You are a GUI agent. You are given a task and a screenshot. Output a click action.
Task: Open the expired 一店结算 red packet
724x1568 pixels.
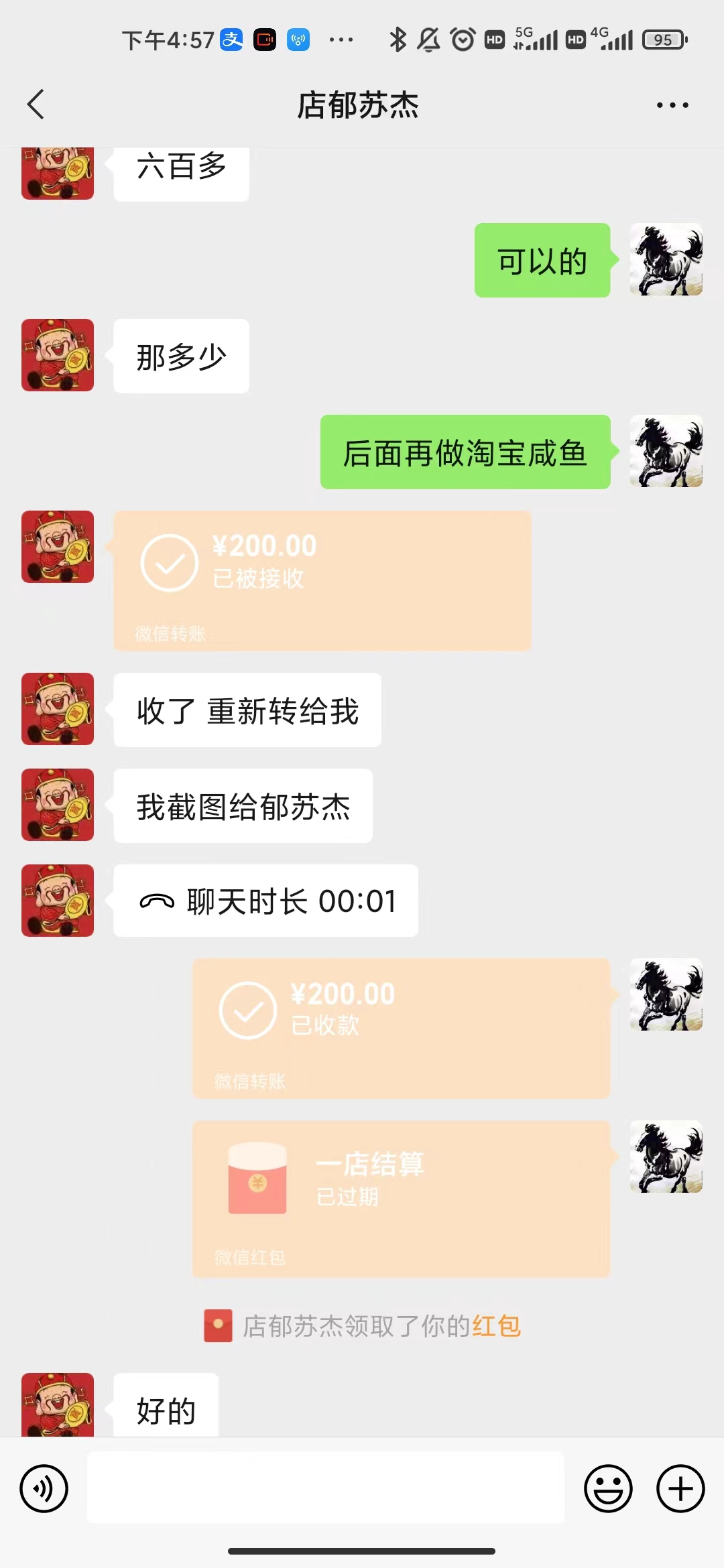click(x=401, y=1198)
